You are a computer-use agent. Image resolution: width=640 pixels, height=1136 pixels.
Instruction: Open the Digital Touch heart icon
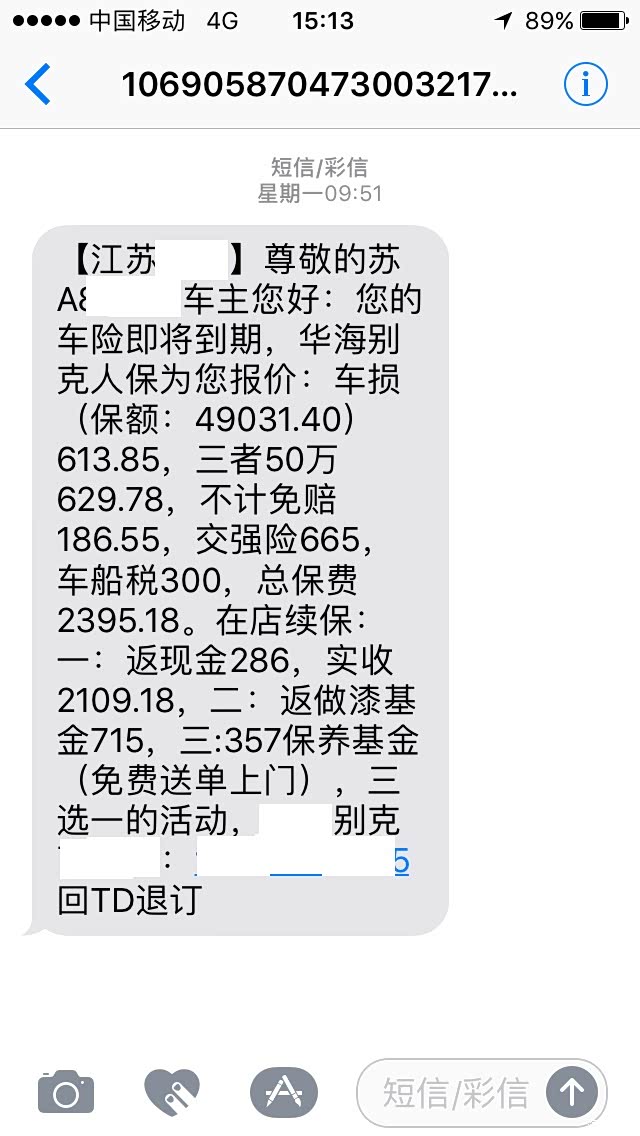pos(172,1091)
